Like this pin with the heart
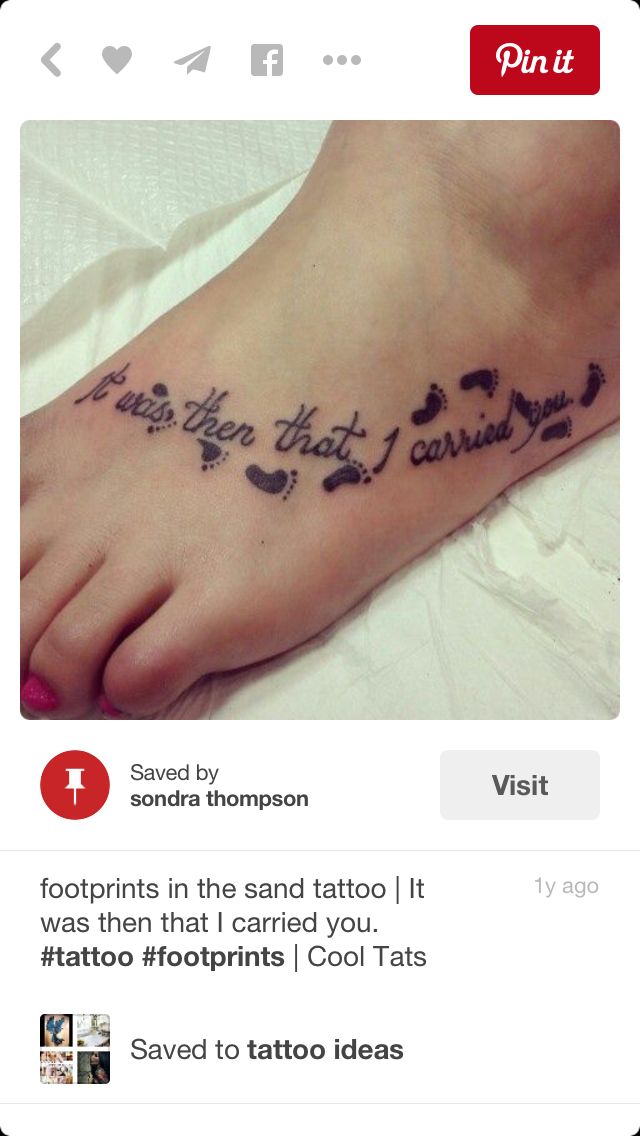Image resolution: width=640 pixels, height=1136 pixels. pos(117,61)
